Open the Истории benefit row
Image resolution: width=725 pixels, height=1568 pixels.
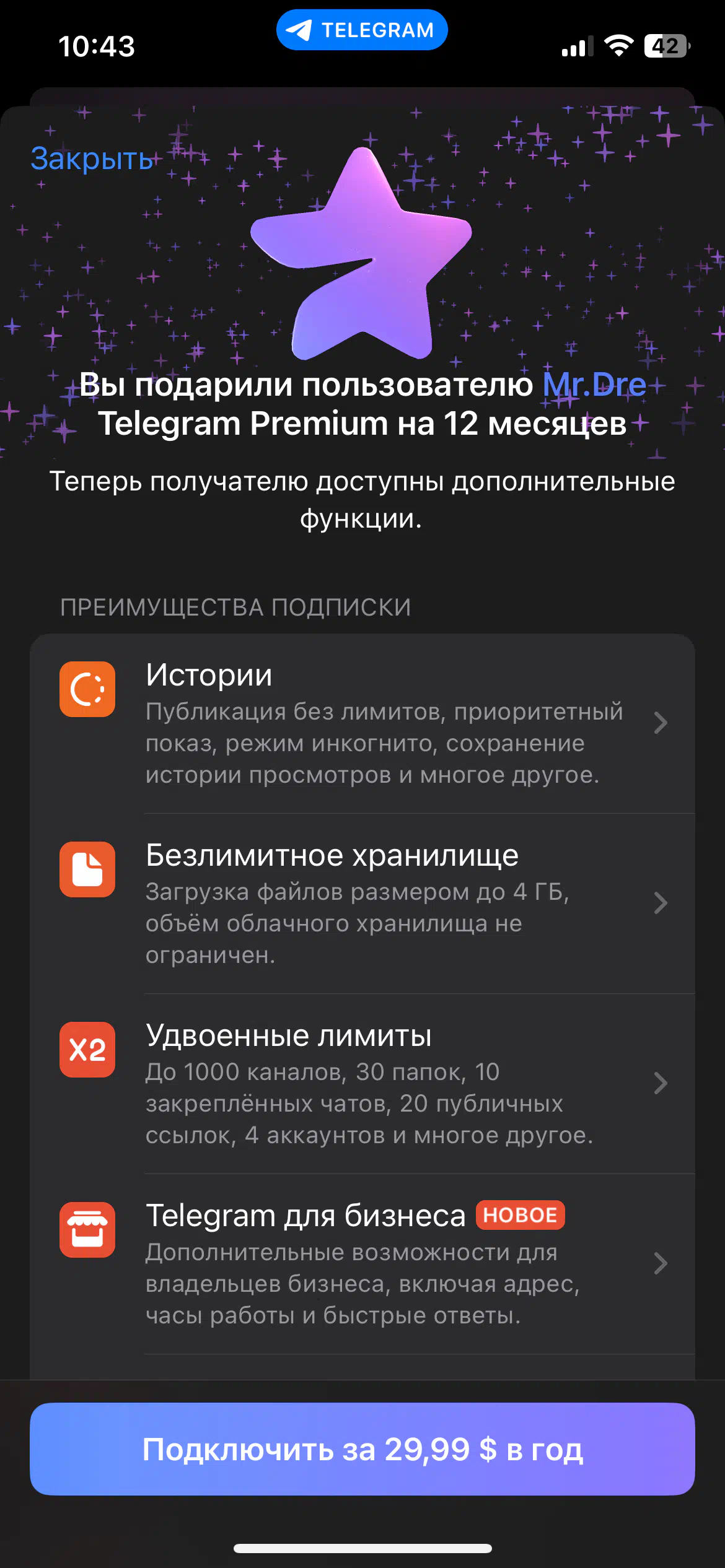(x=362, y=723)
